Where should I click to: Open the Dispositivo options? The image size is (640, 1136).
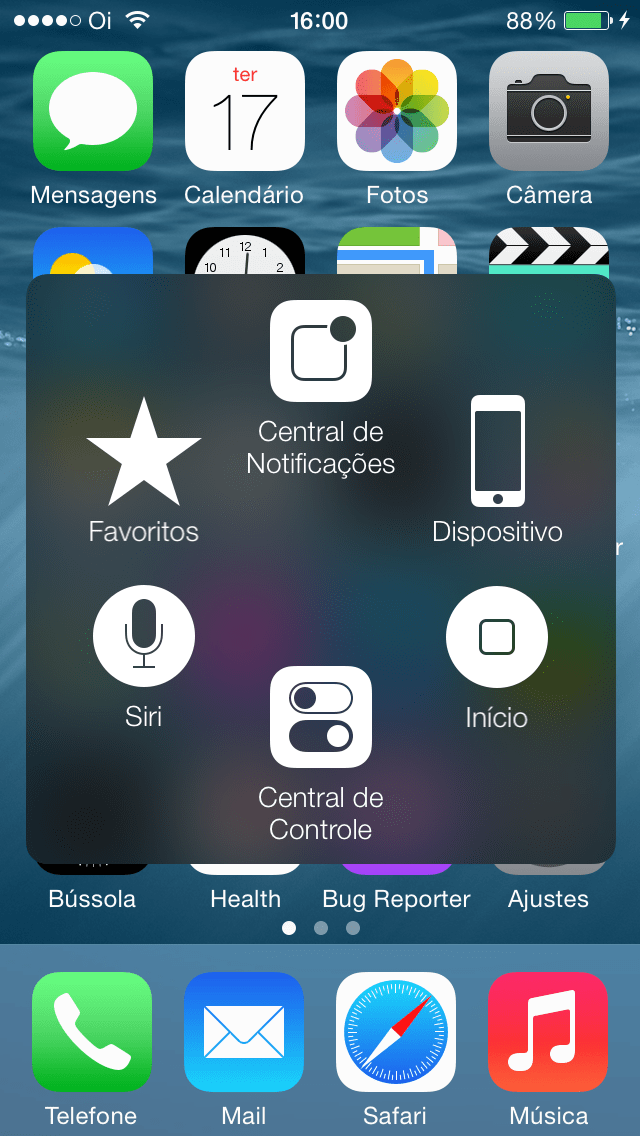coord(497,451)
